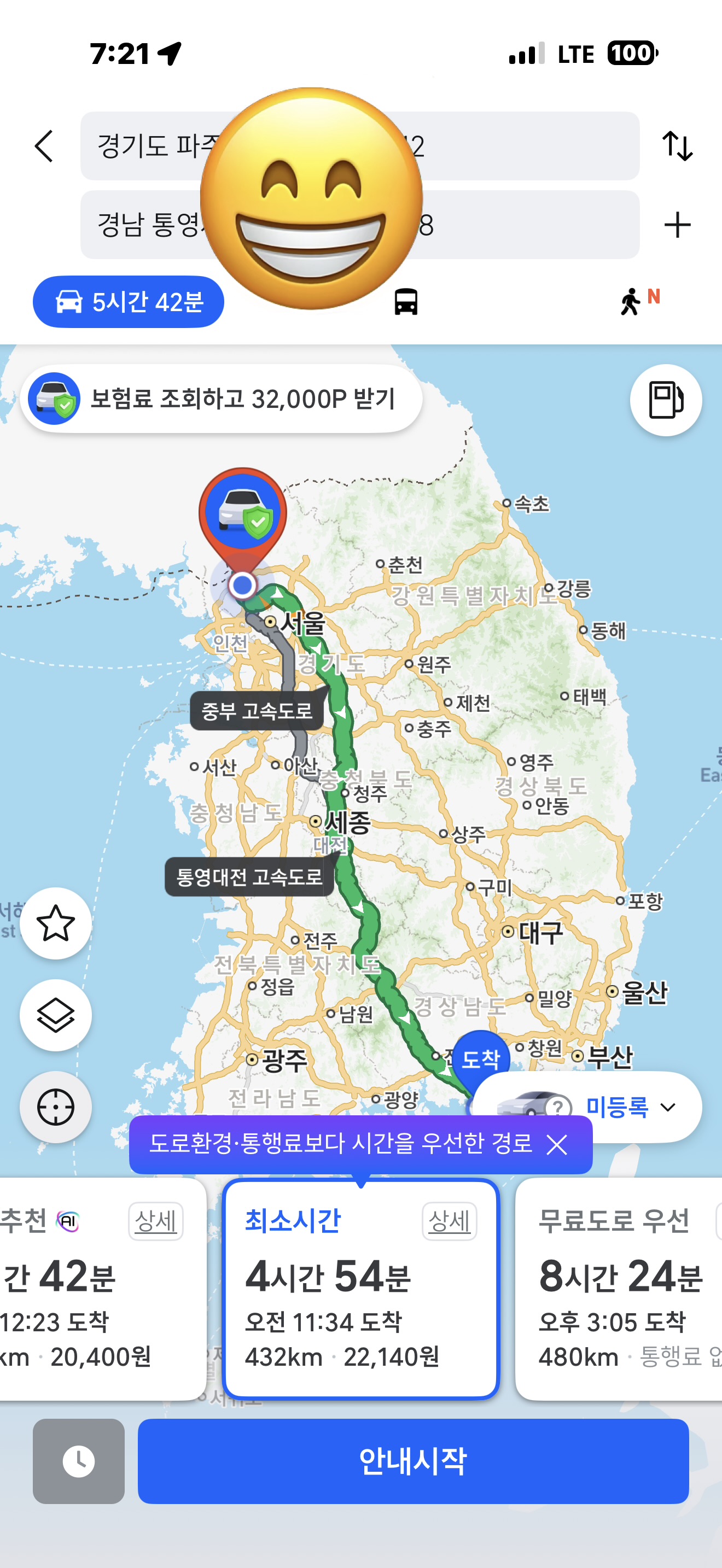Switch to the bus transit tab
The width and height of the screenshot is (722, 1568).
tap(405, 302)
